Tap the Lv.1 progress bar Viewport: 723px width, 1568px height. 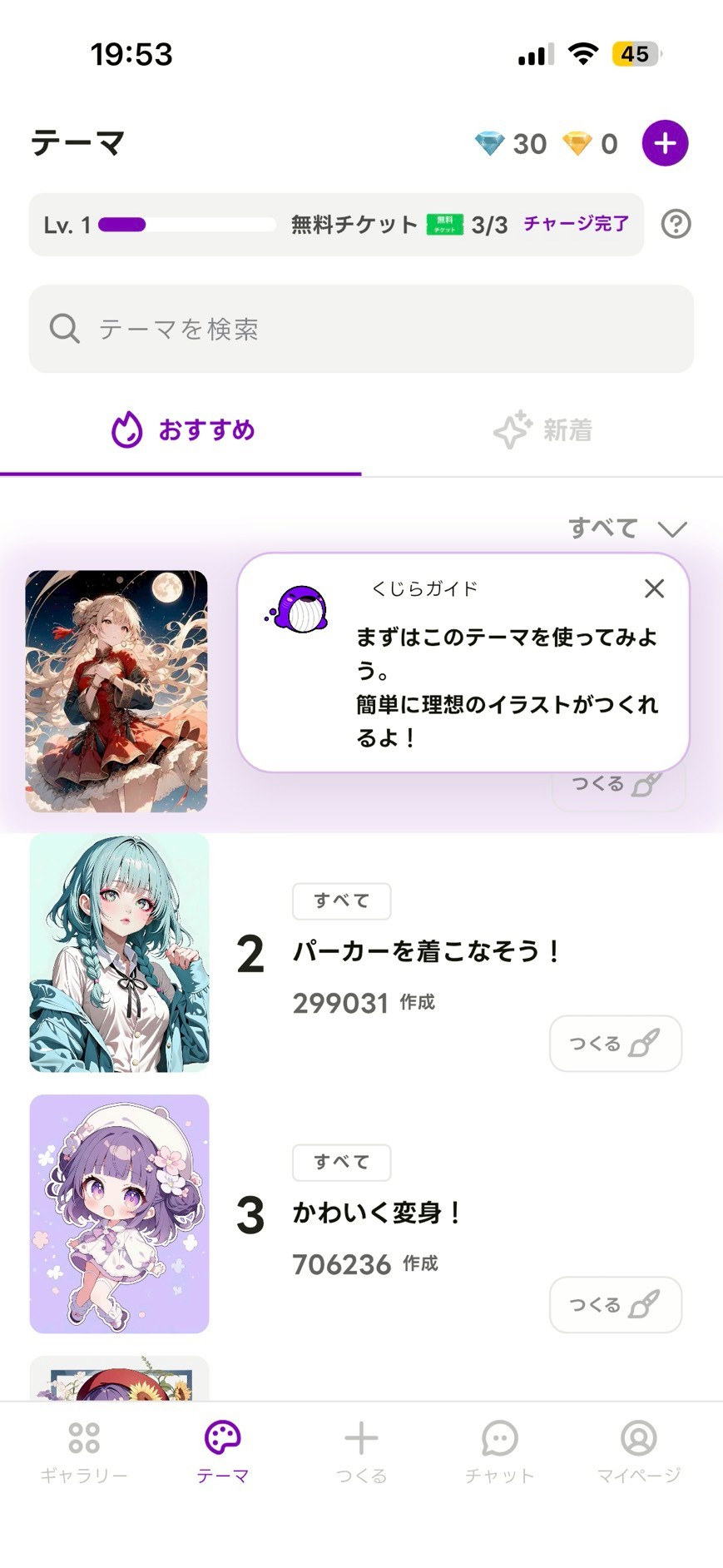coord(185,224)
